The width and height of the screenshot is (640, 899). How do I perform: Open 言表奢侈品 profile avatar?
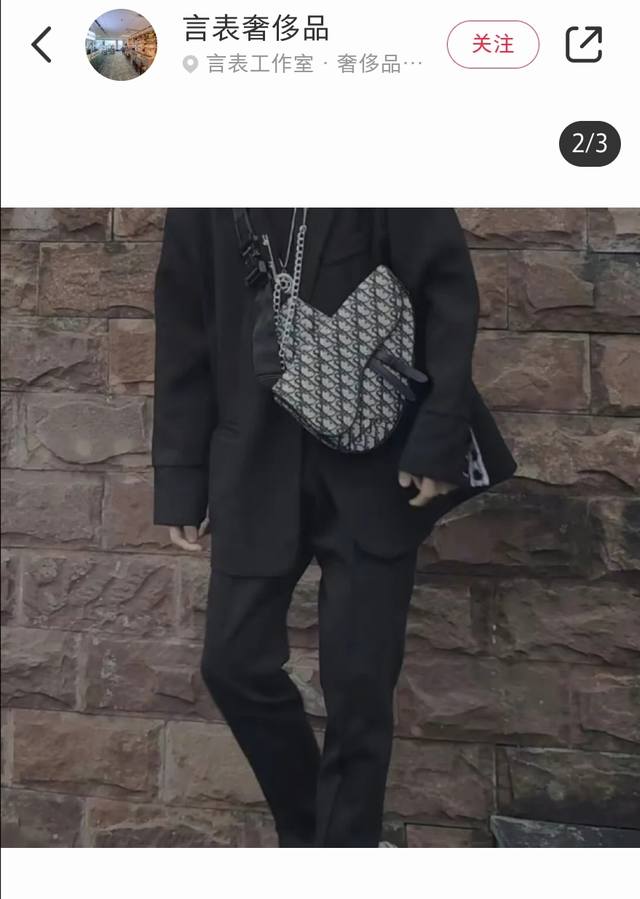click(x=121, y=45)
